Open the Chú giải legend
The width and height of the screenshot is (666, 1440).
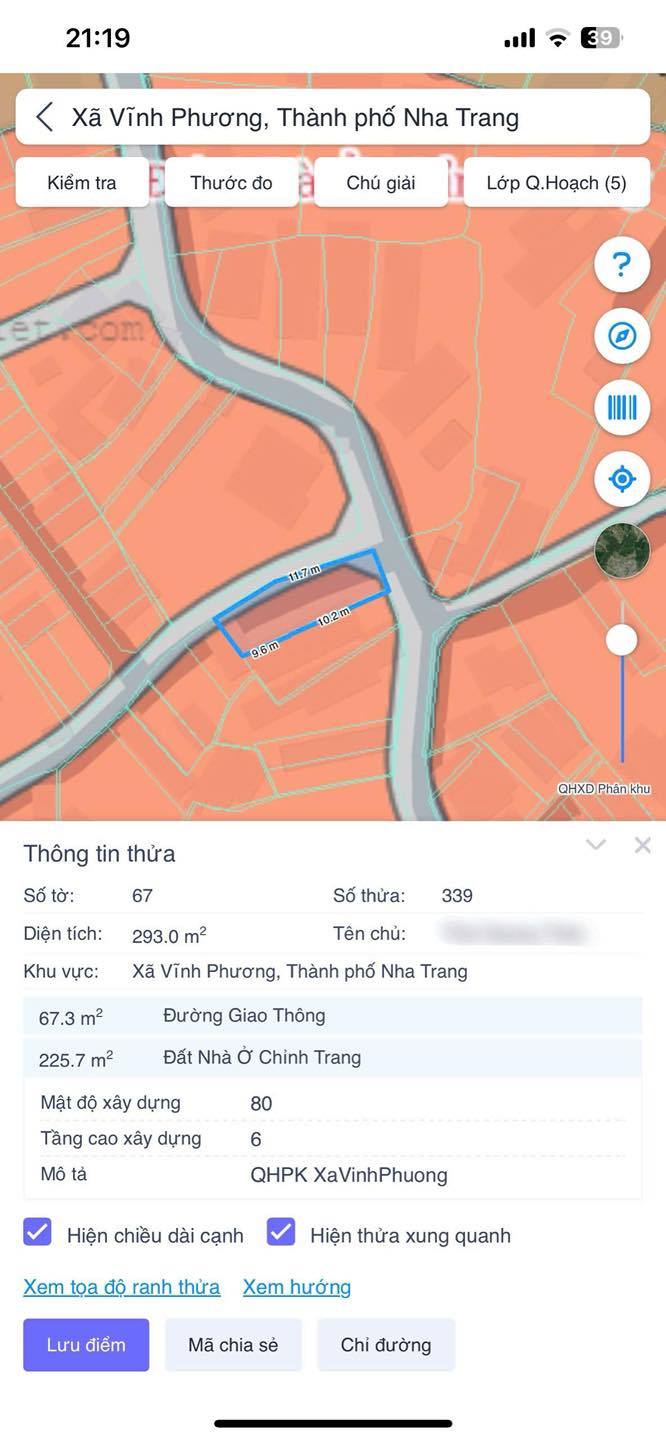point(381,183)
